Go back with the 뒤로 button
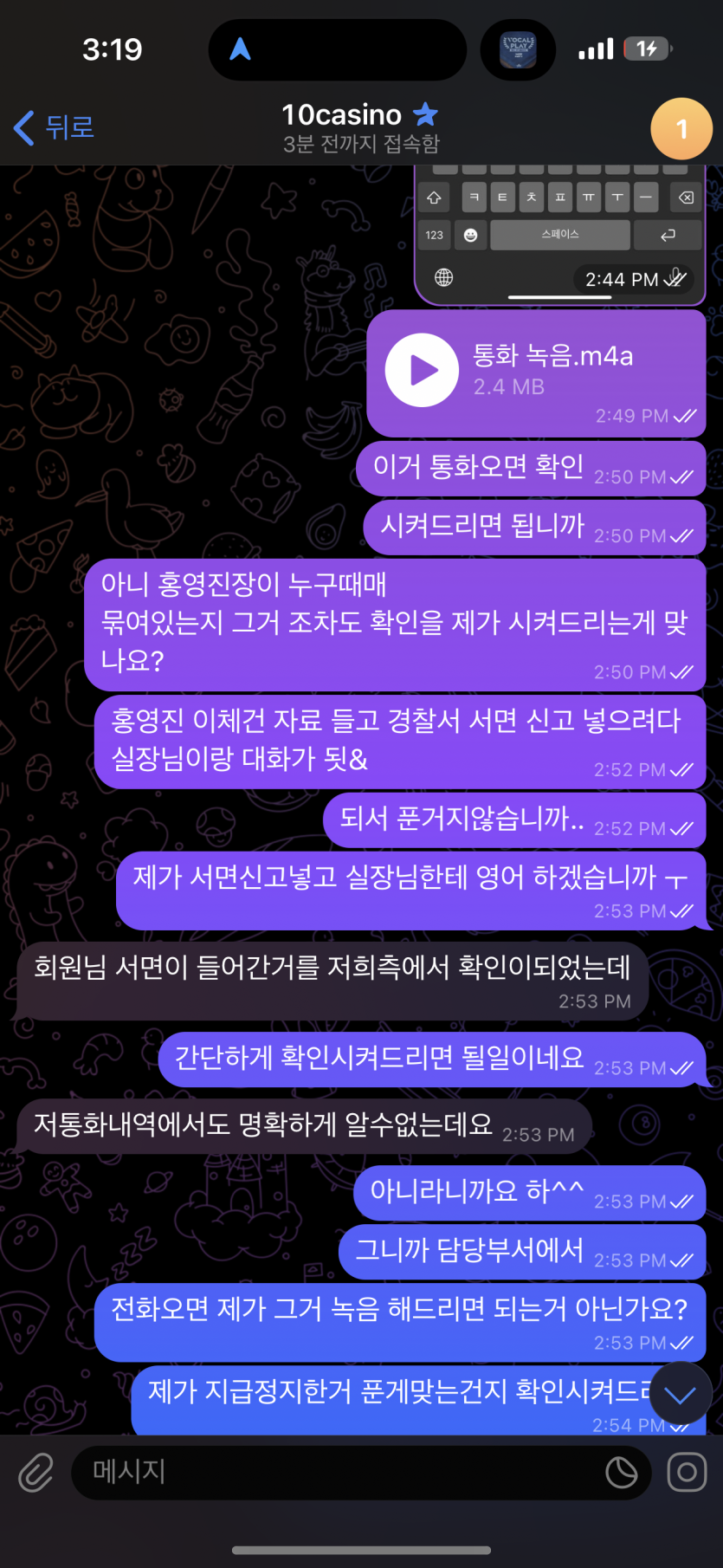This screenshot has height=1568, width=723. (54, 127)
